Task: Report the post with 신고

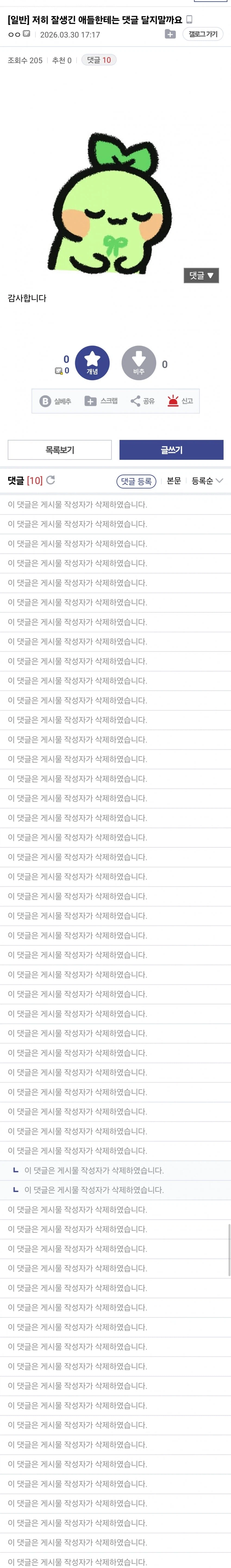Action: [x=180, y=401]
